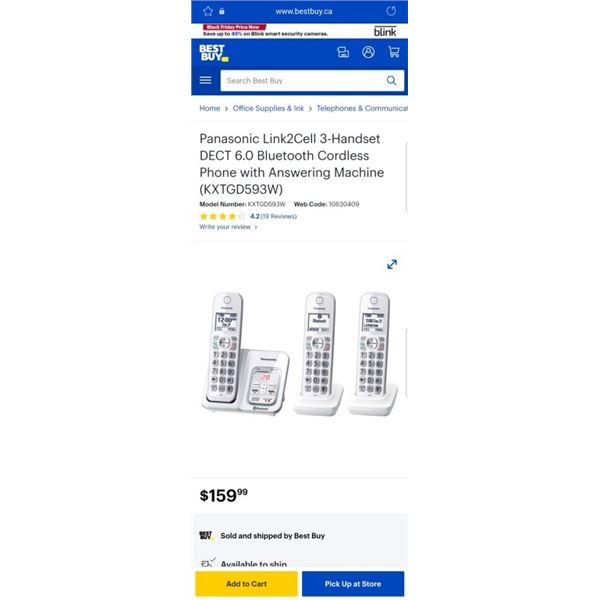Choose Pick Up at Store
The width and height of the screenshot is (600, 600).
[353, 584]
